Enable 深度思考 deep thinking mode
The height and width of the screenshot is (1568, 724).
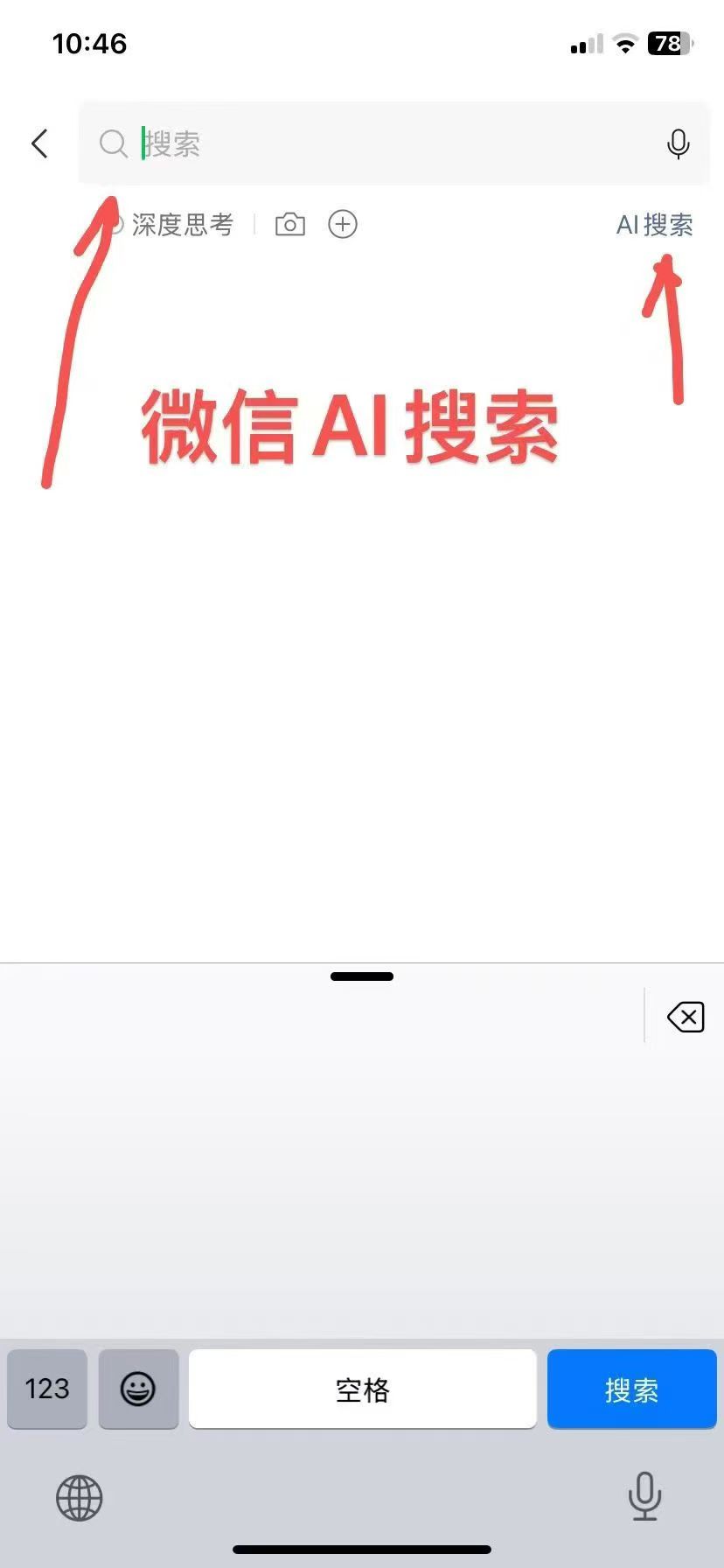[175, 225]
